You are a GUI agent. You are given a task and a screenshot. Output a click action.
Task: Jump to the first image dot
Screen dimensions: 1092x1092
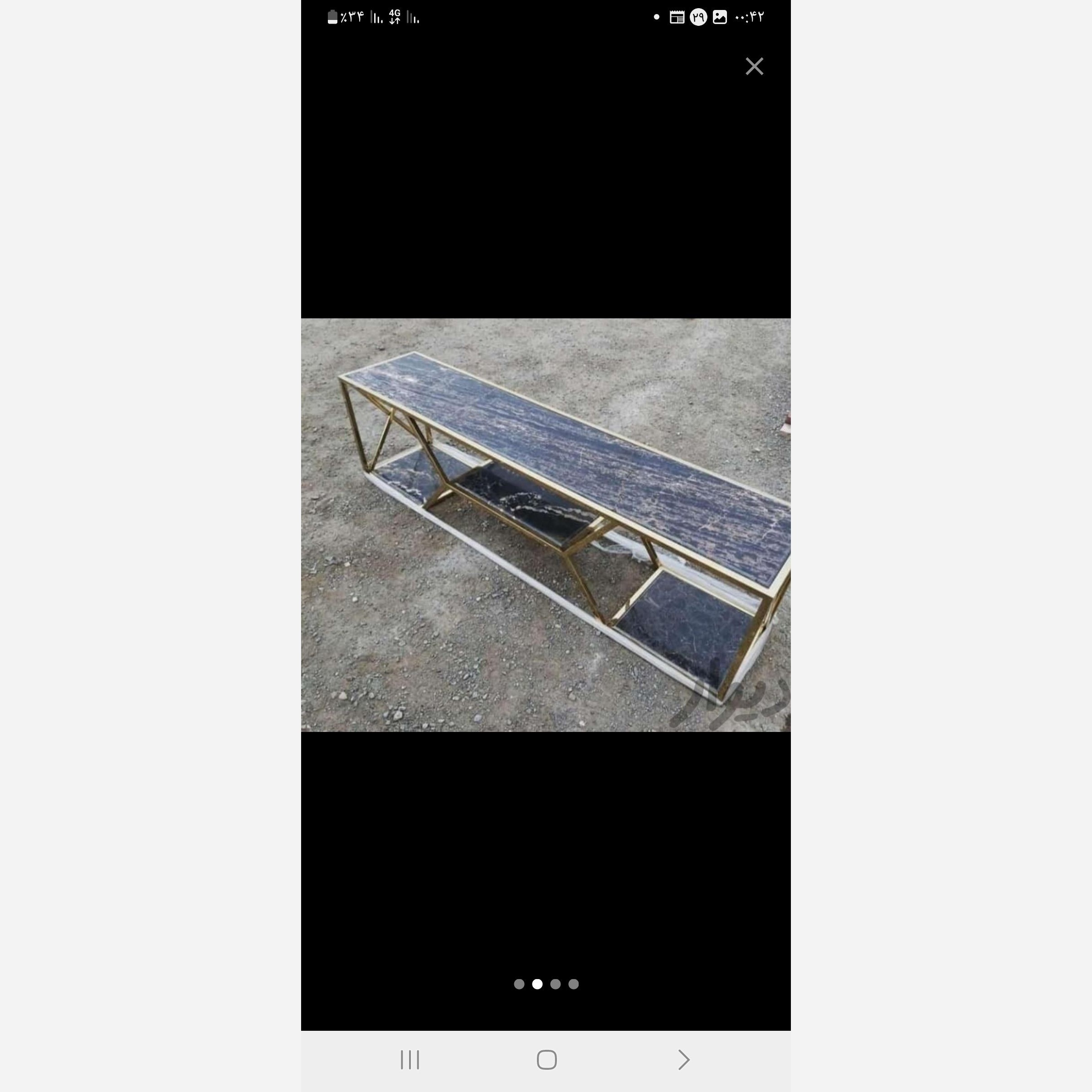coord(519,984)
